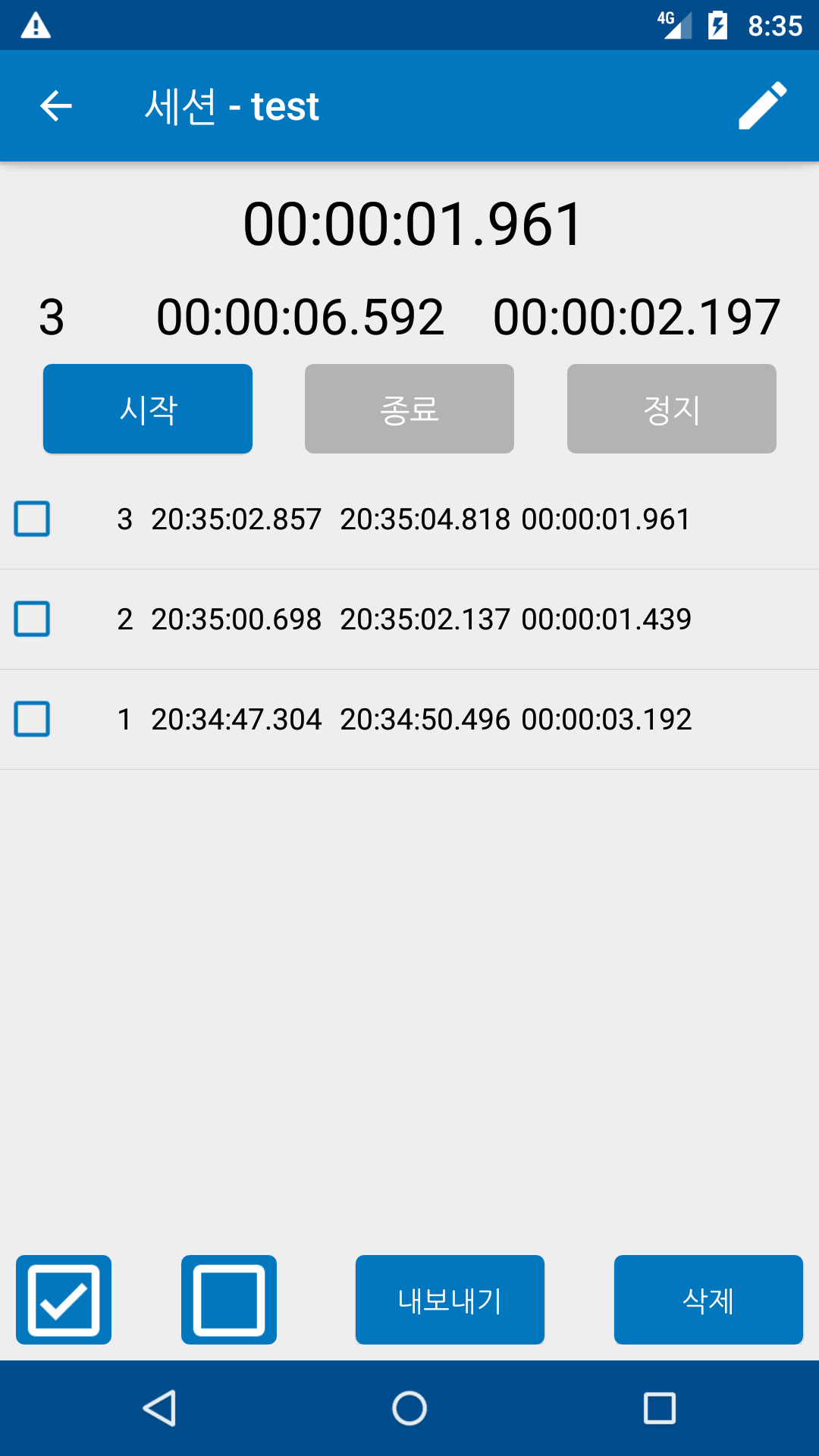The width and height of the screenshot is (819, 1456).
Task: Go to the home screen
Action: (x=409, y=1408)
